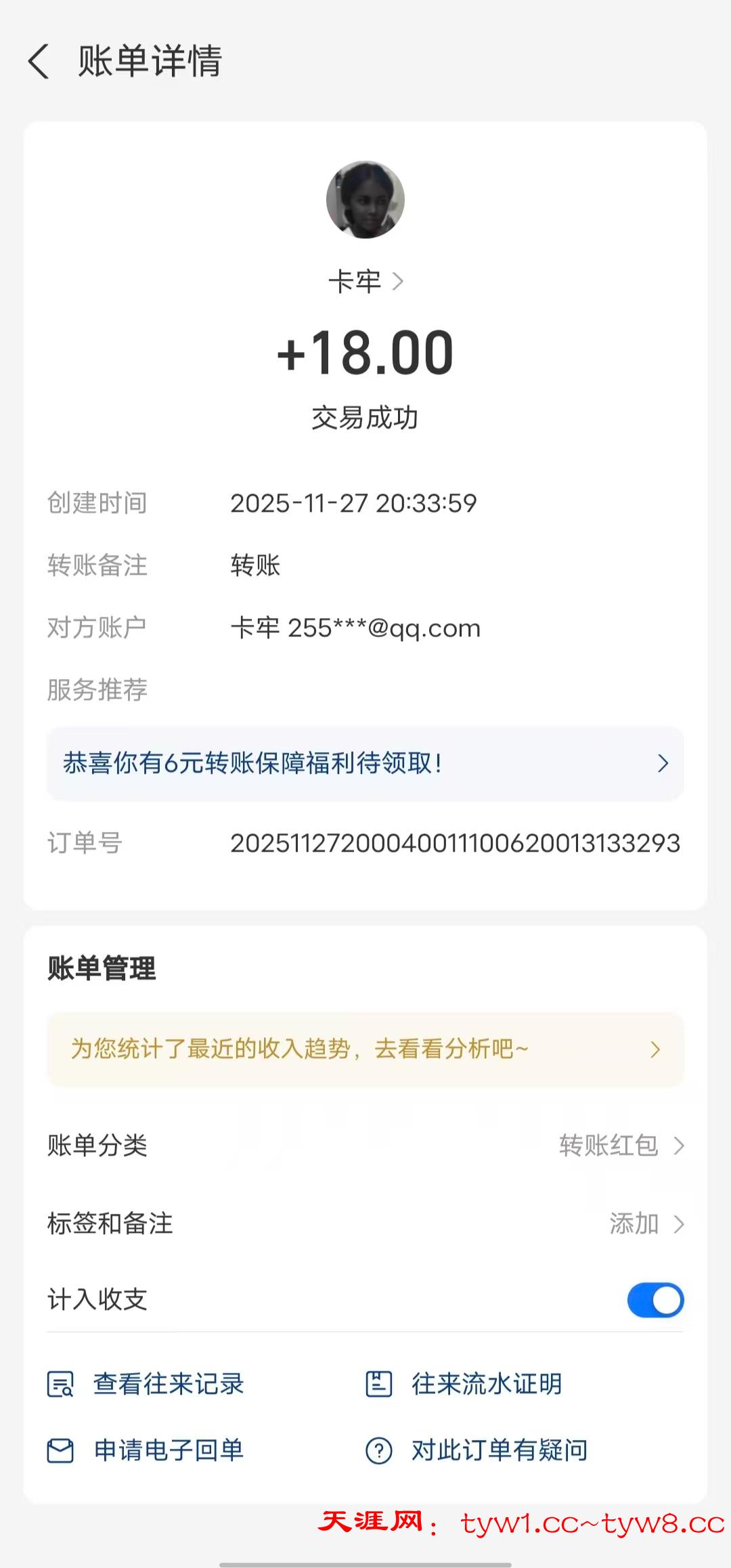The width and height of the screenshot is (731, 1568).
Task: Toggle the 计入收支 switch off
Action: (x=655, y=1300)
